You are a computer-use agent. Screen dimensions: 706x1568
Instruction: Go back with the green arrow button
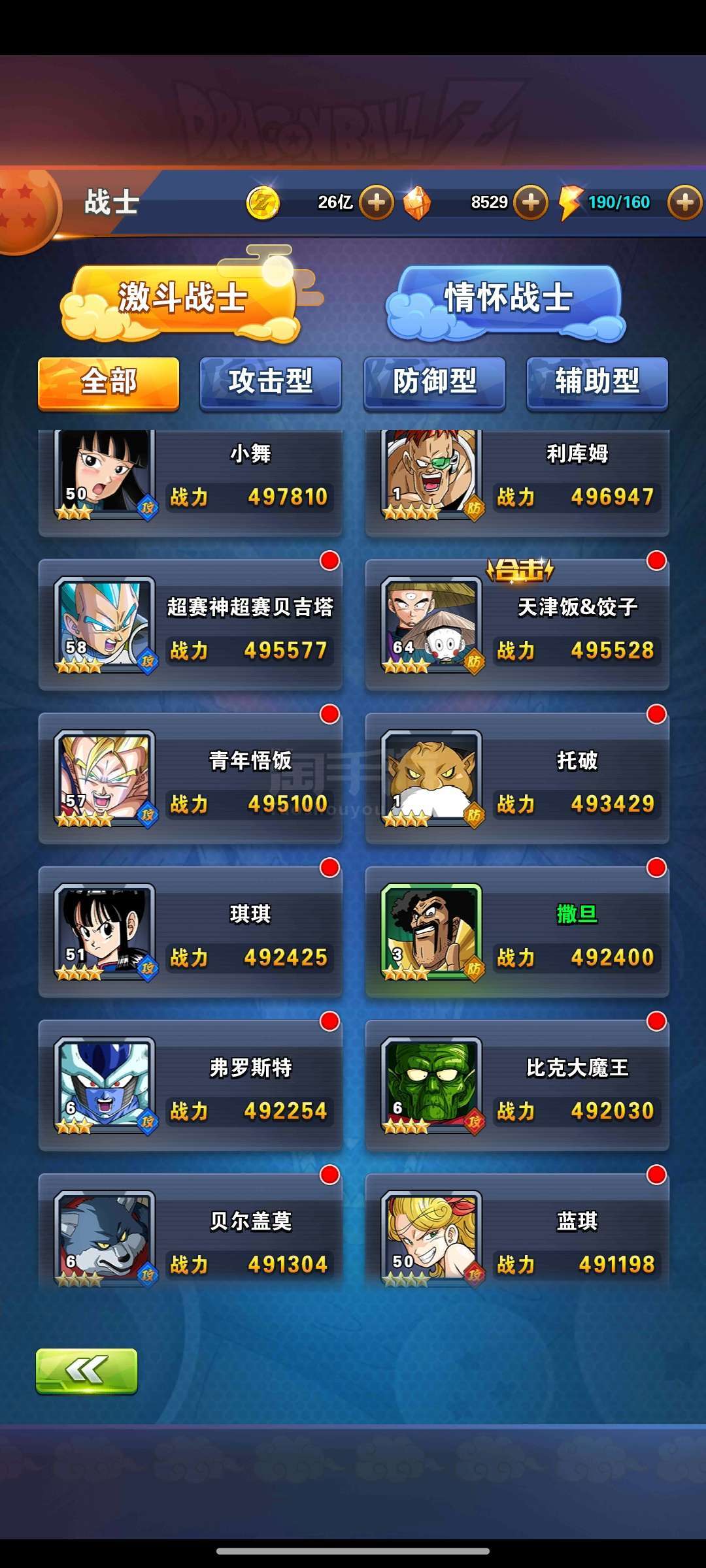point(86,1371)
